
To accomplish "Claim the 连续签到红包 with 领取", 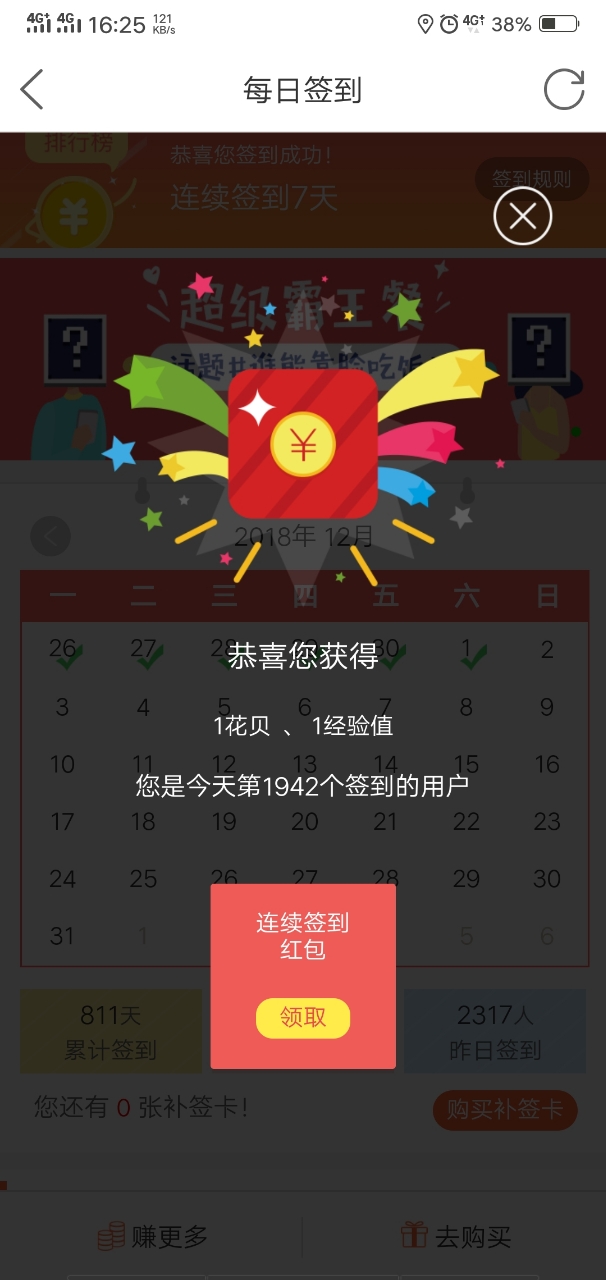I will point(303,1018).
